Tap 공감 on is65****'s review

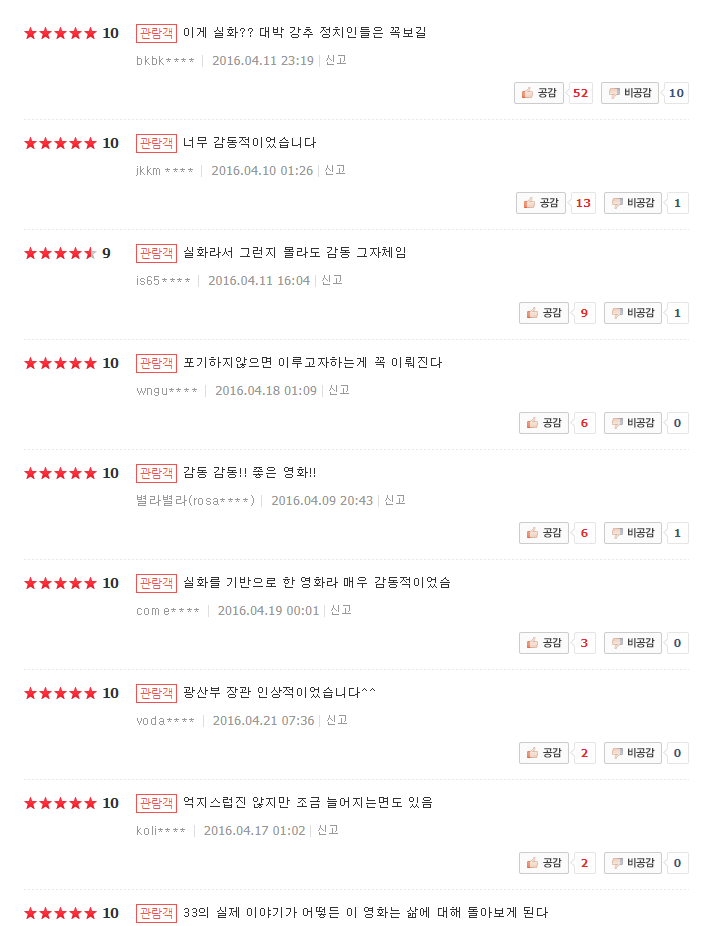(544, 313)
